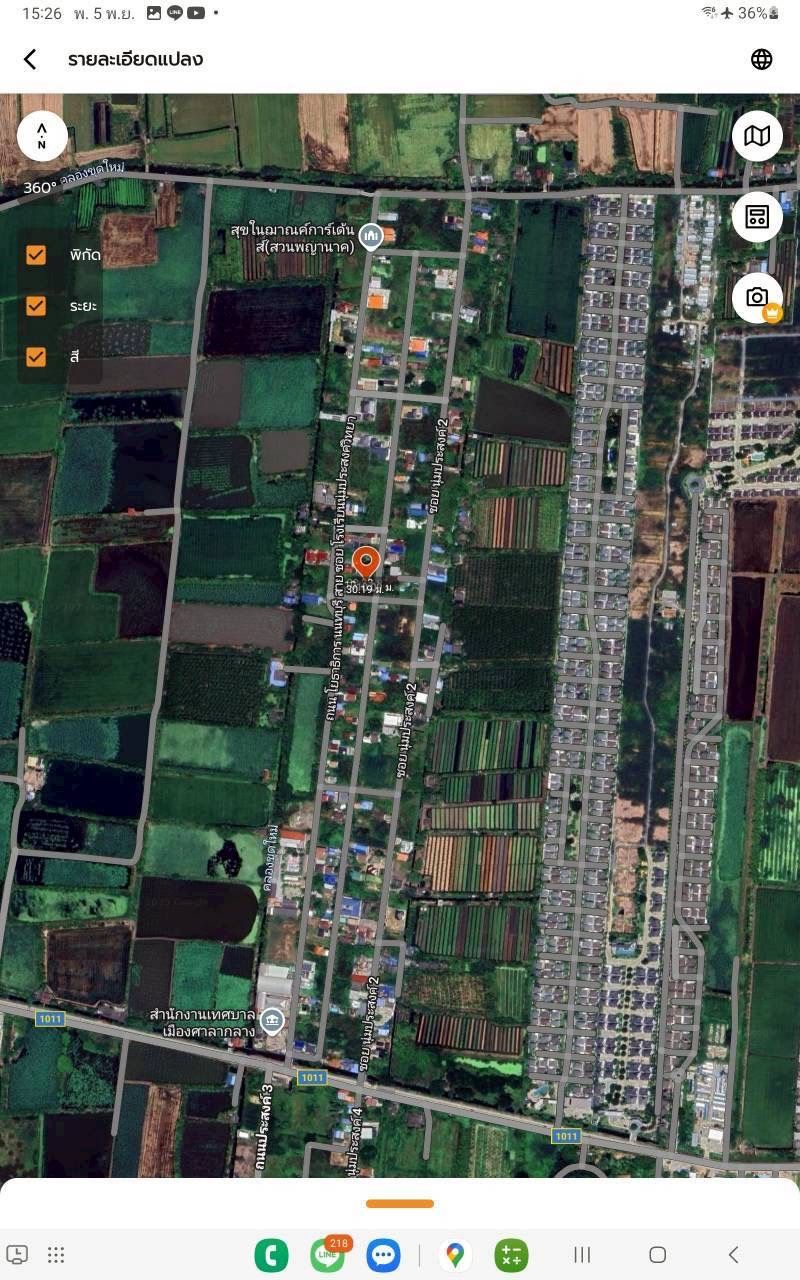
Task: Open Google Maps from the taskbar
Action: pos(455,1255)
